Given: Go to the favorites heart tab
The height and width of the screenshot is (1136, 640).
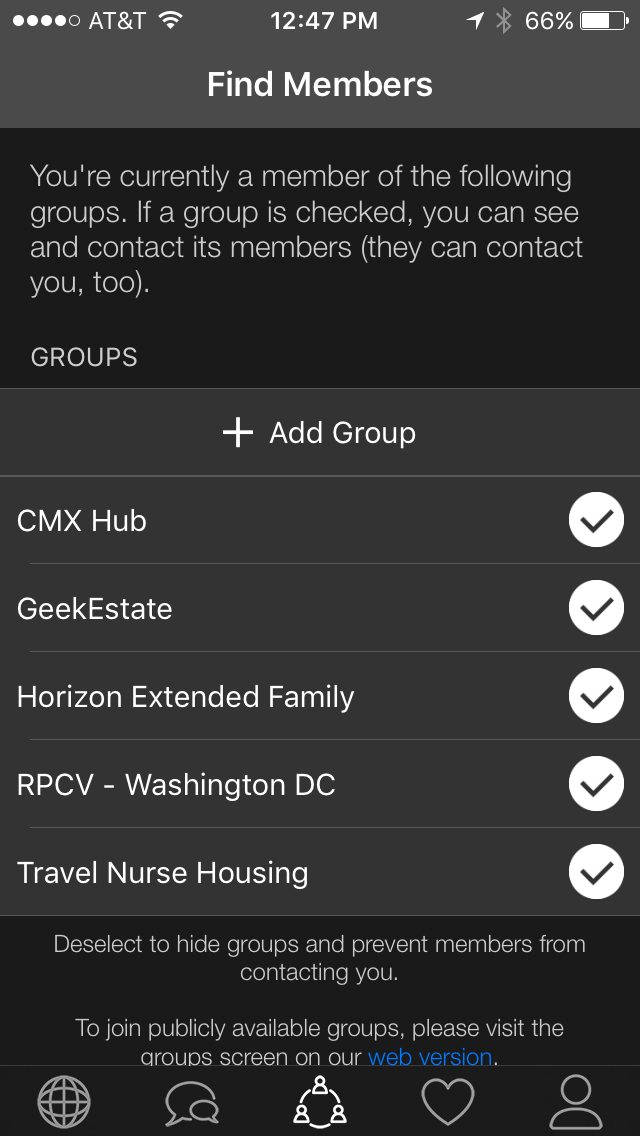Looking at the screenshot, I should pyautogui.click(x=448, y=1102).
